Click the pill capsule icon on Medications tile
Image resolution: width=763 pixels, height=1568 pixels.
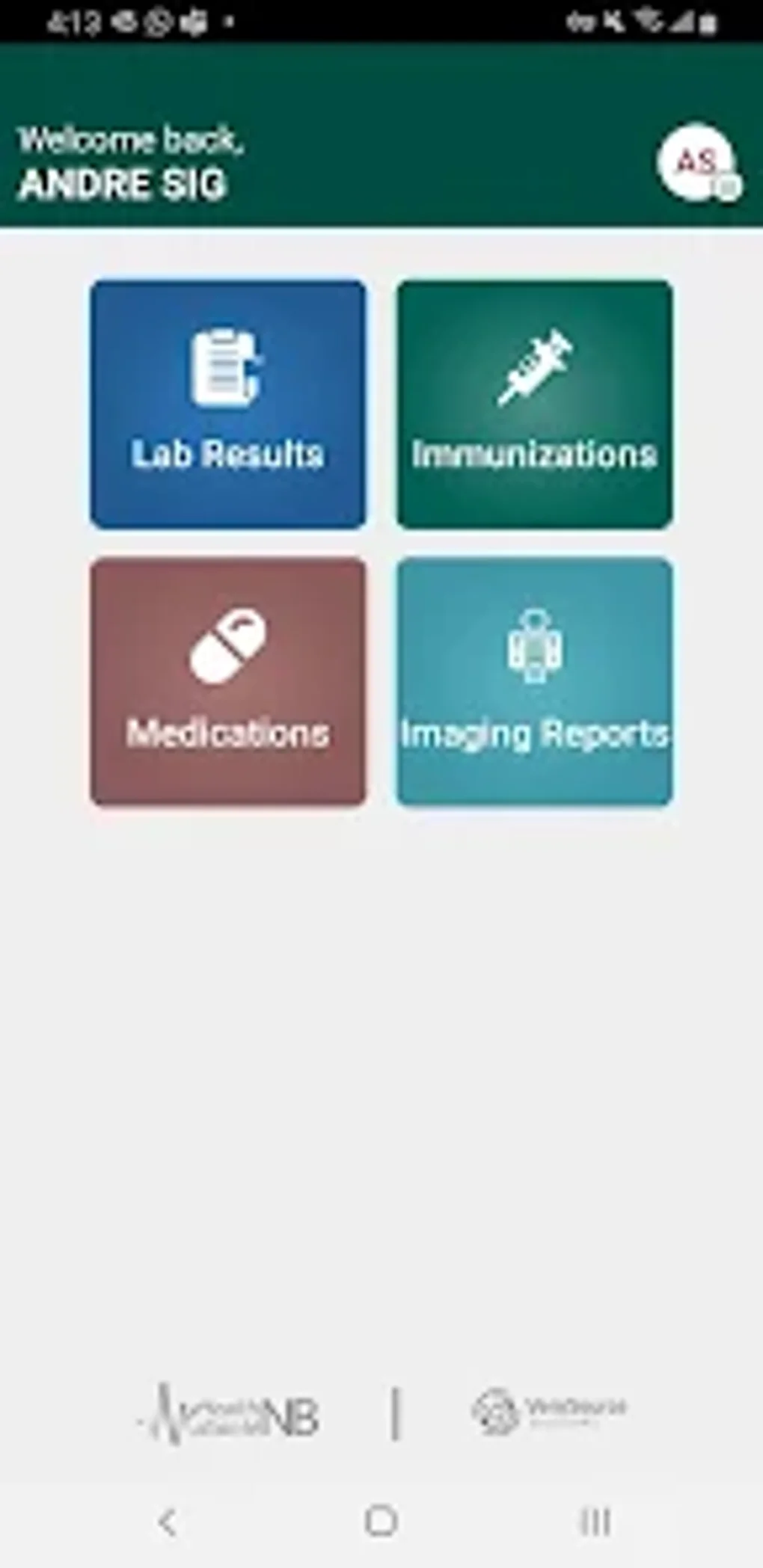click(227, 648)
